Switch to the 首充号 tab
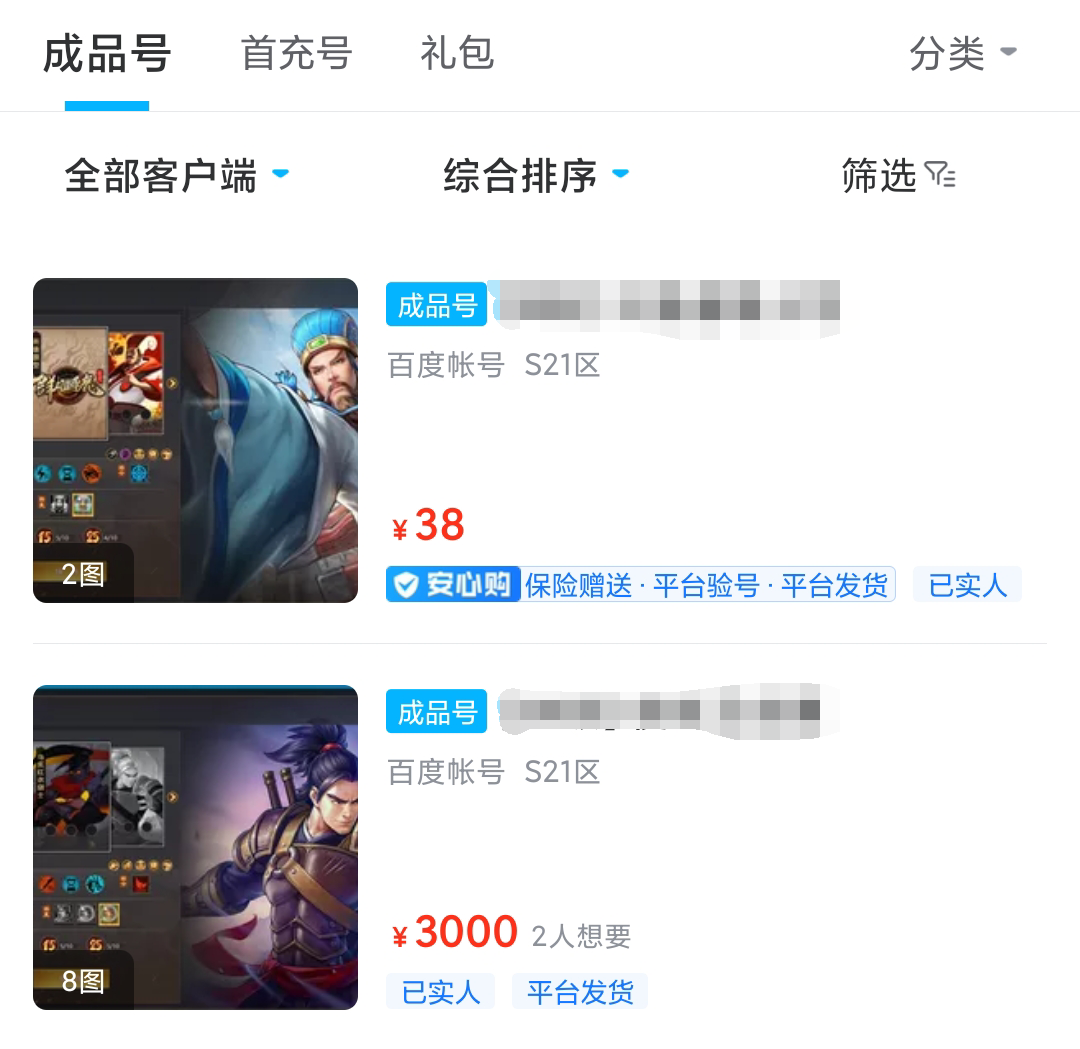Screen dimensions: 1080x1049 pos(296,54)
